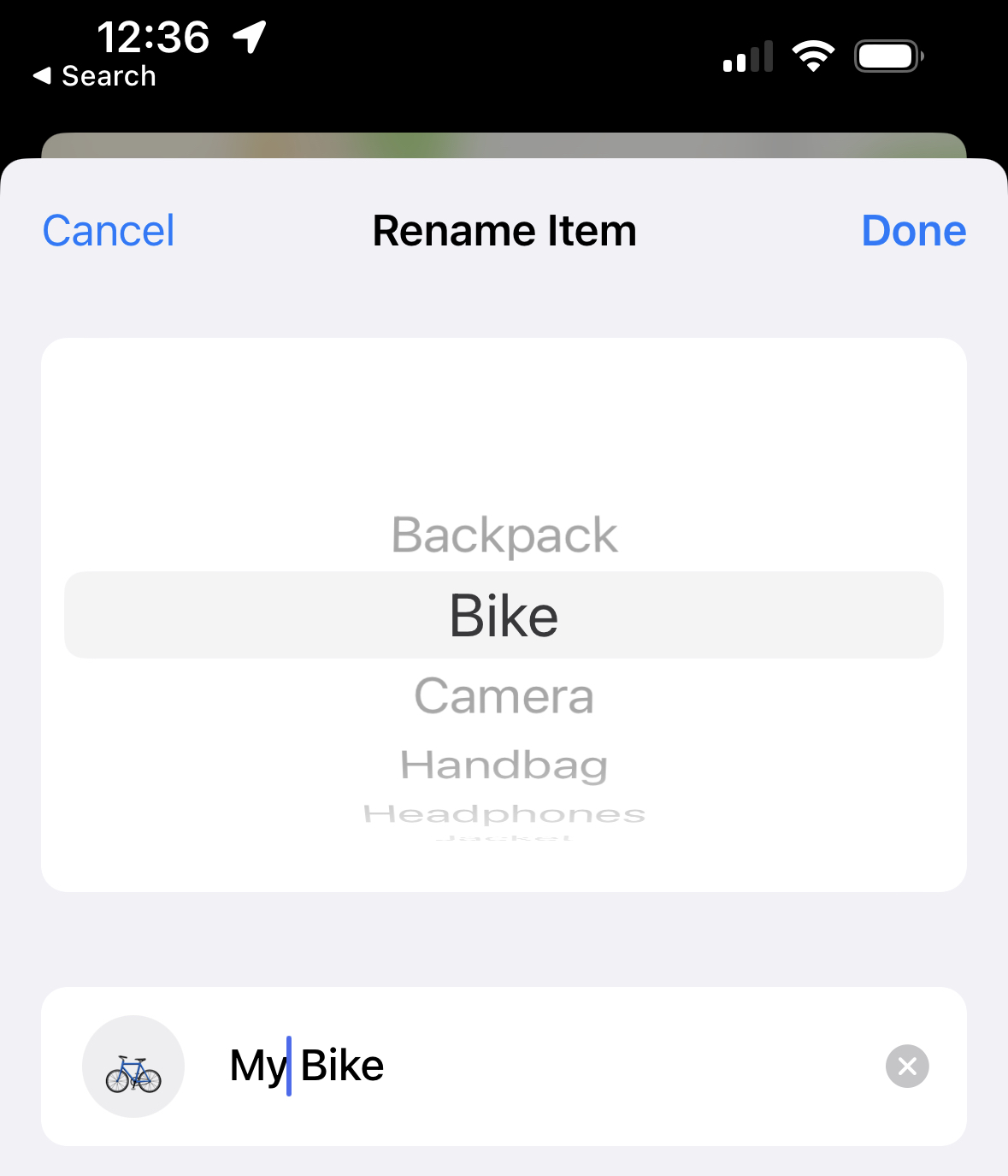The height and width of the screenshot is (1176, 1008).
Task: Tap Done to save the name
Action: [913, 231]
